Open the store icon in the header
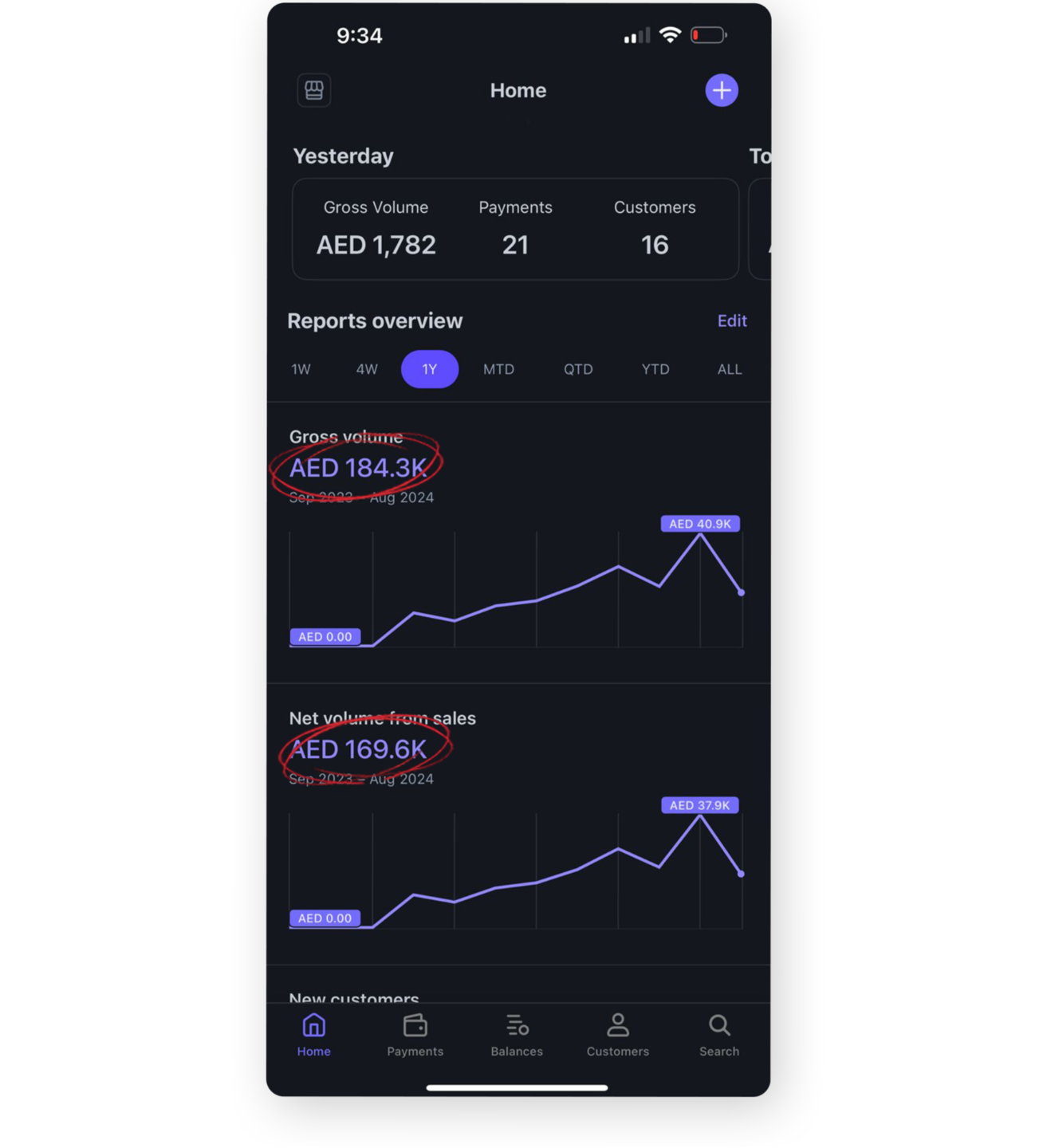 pos(314,90)
